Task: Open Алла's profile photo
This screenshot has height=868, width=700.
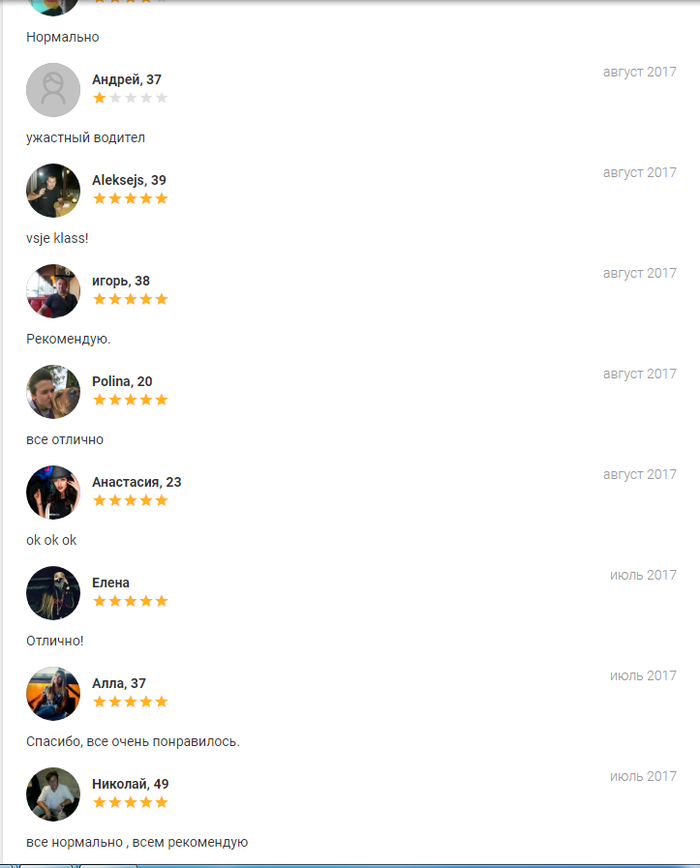Action: tap(53, 694)
